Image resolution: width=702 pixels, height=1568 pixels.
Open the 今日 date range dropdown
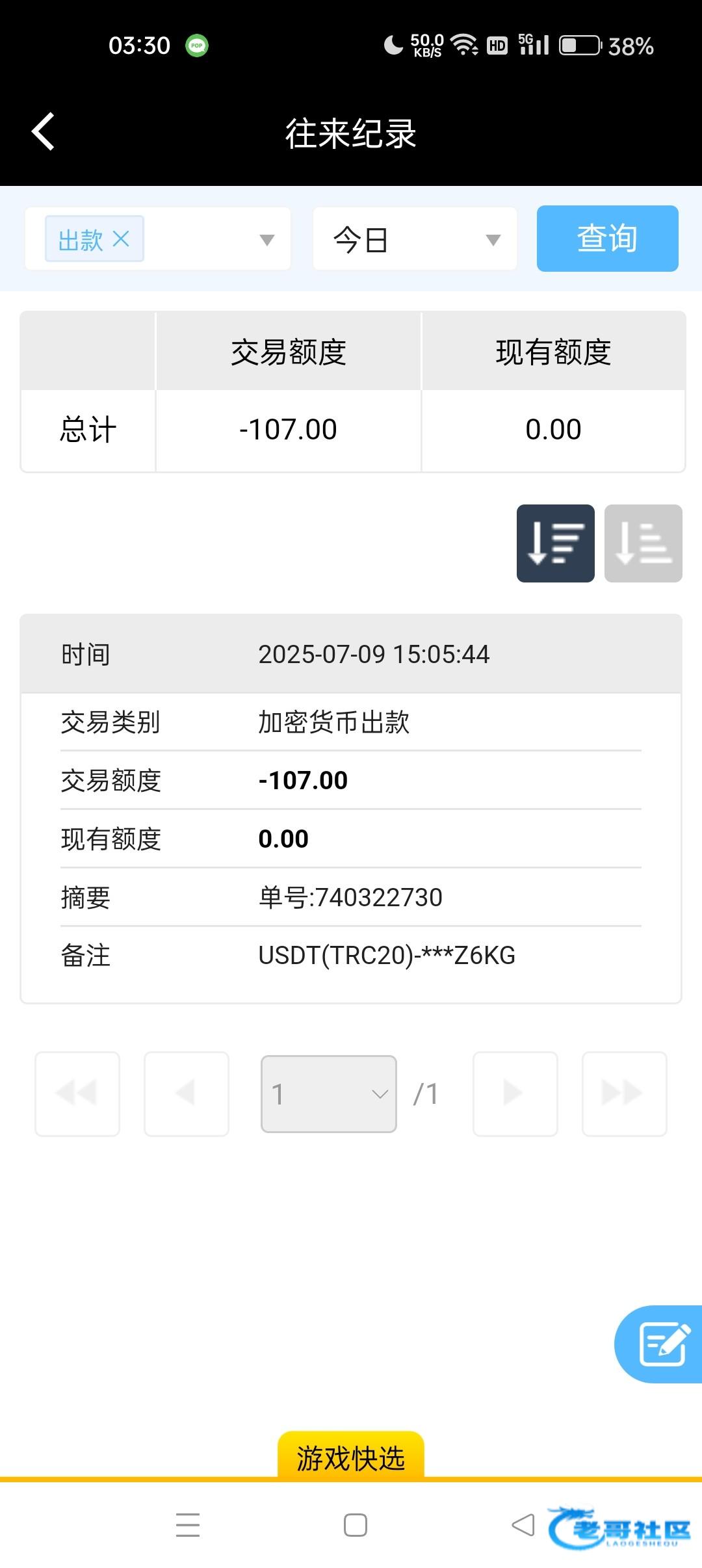(415, 239)
